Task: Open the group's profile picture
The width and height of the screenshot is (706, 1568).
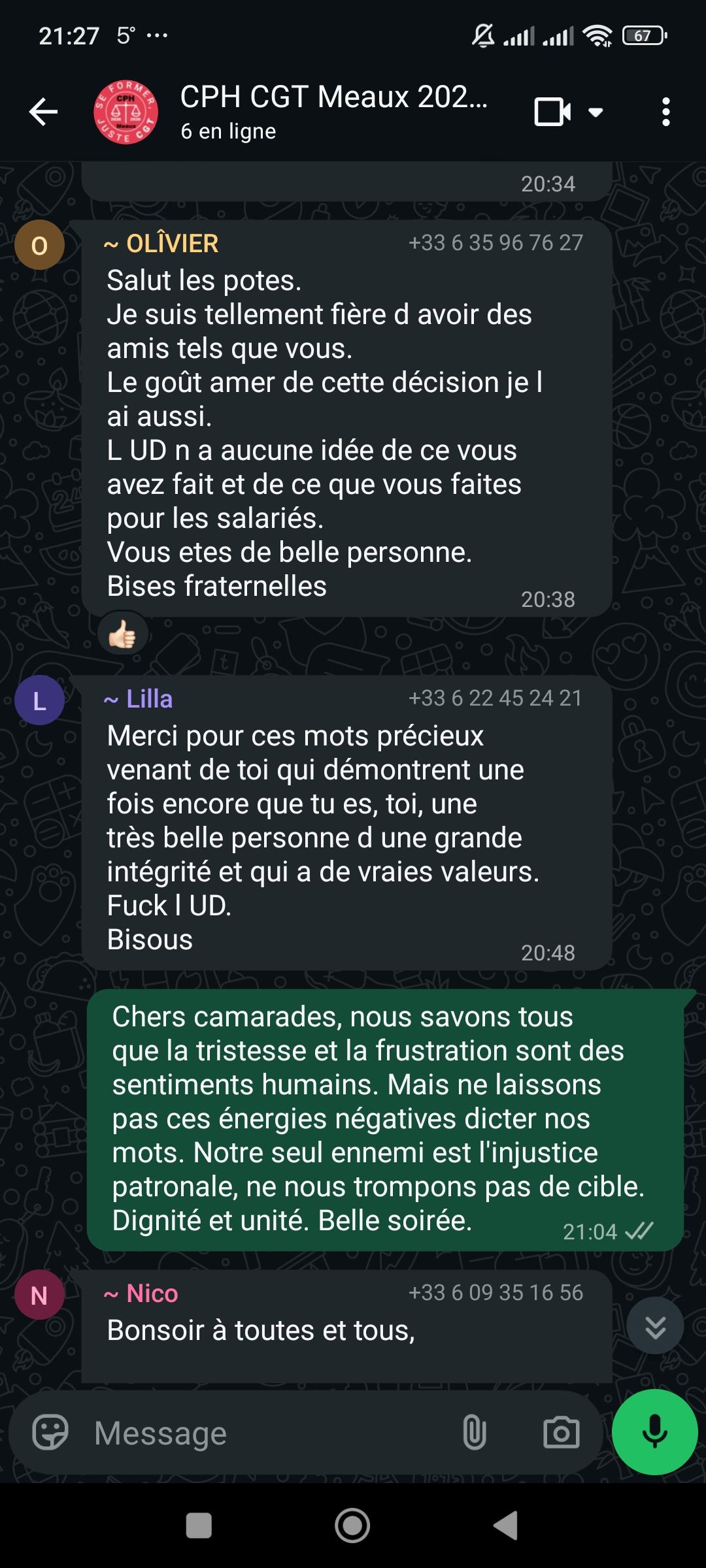Action: click(126, 112)
